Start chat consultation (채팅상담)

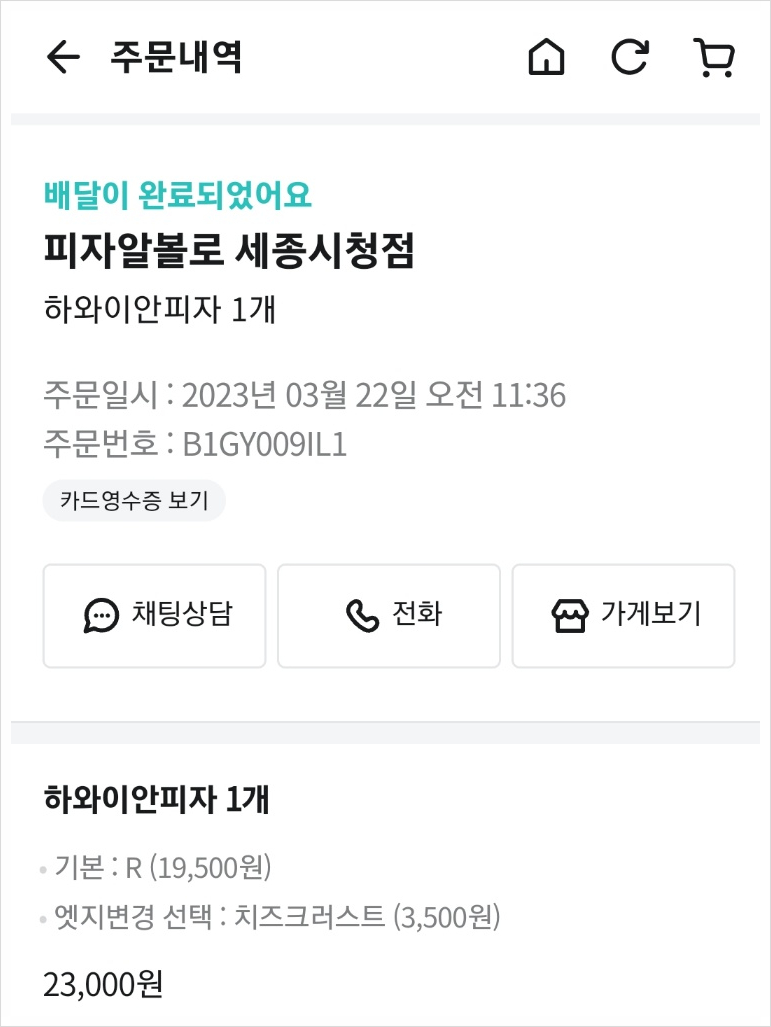point(155,615)
